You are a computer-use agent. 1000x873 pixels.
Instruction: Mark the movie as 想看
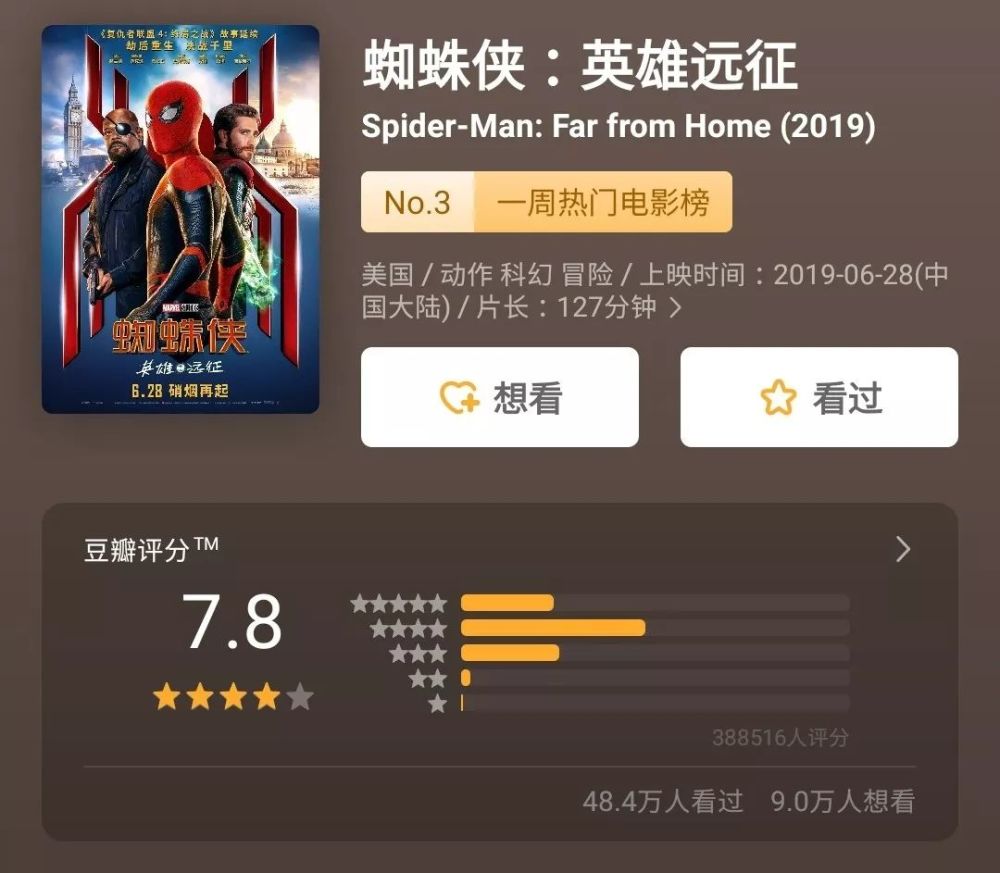[x=499, y=397]
